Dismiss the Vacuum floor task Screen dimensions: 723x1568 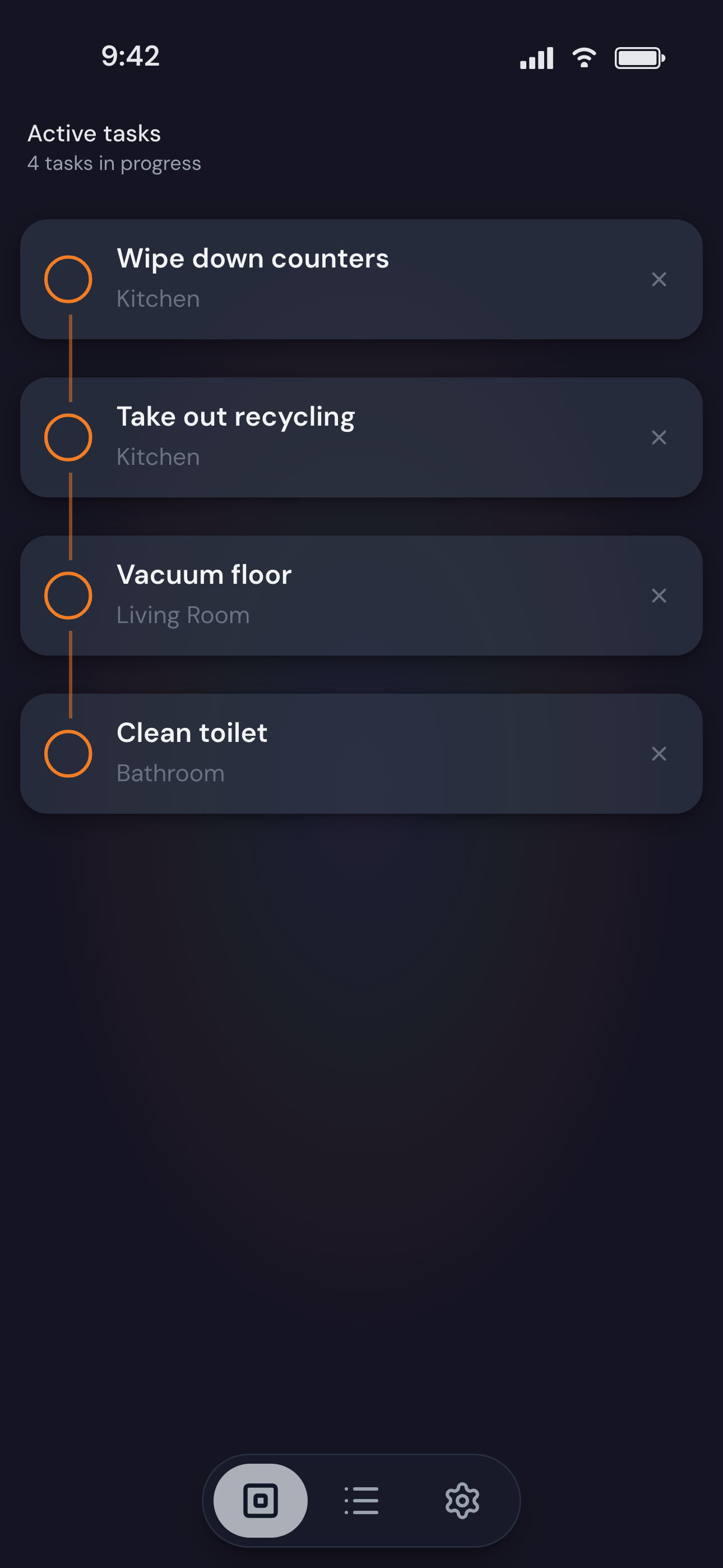tap(659, 596)
